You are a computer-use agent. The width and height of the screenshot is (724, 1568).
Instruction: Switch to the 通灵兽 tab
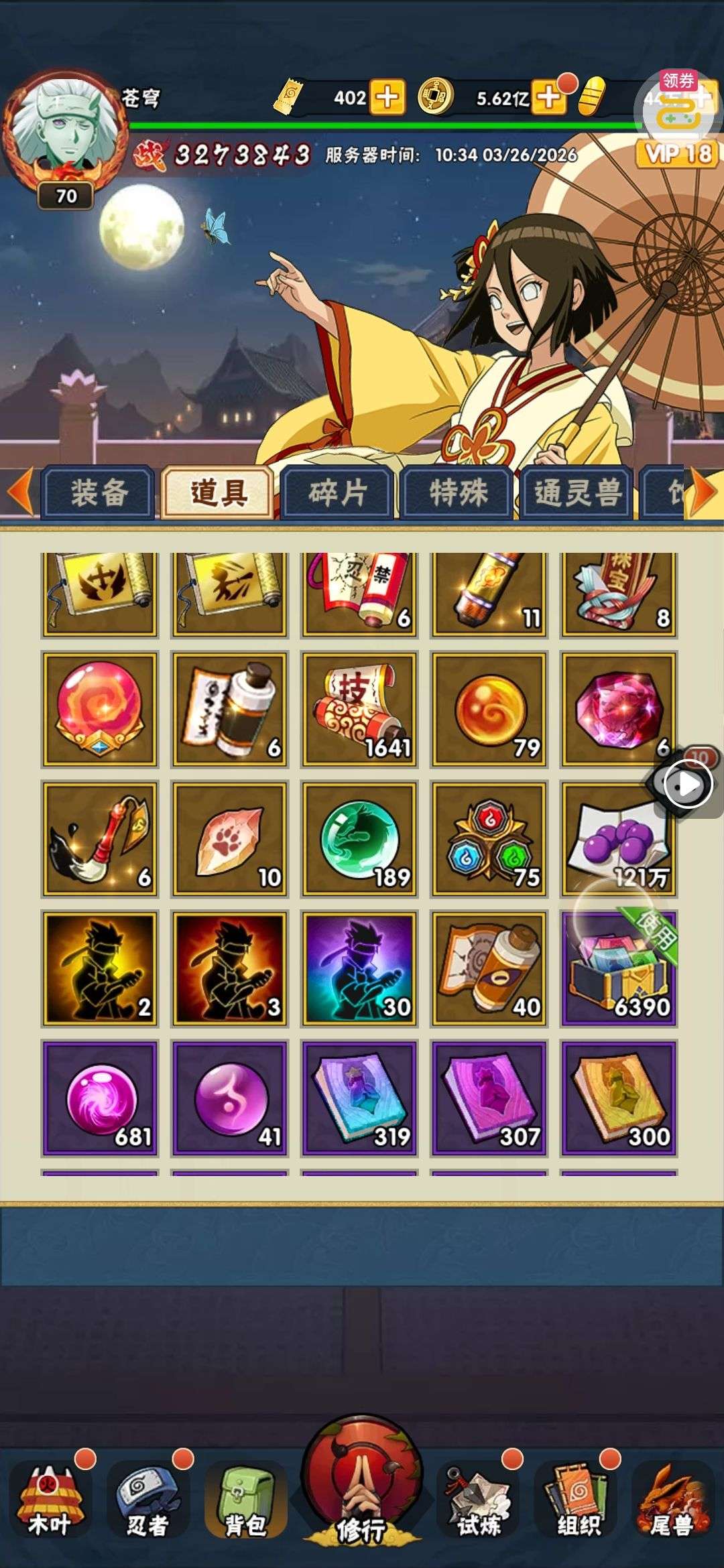[577, 493]
